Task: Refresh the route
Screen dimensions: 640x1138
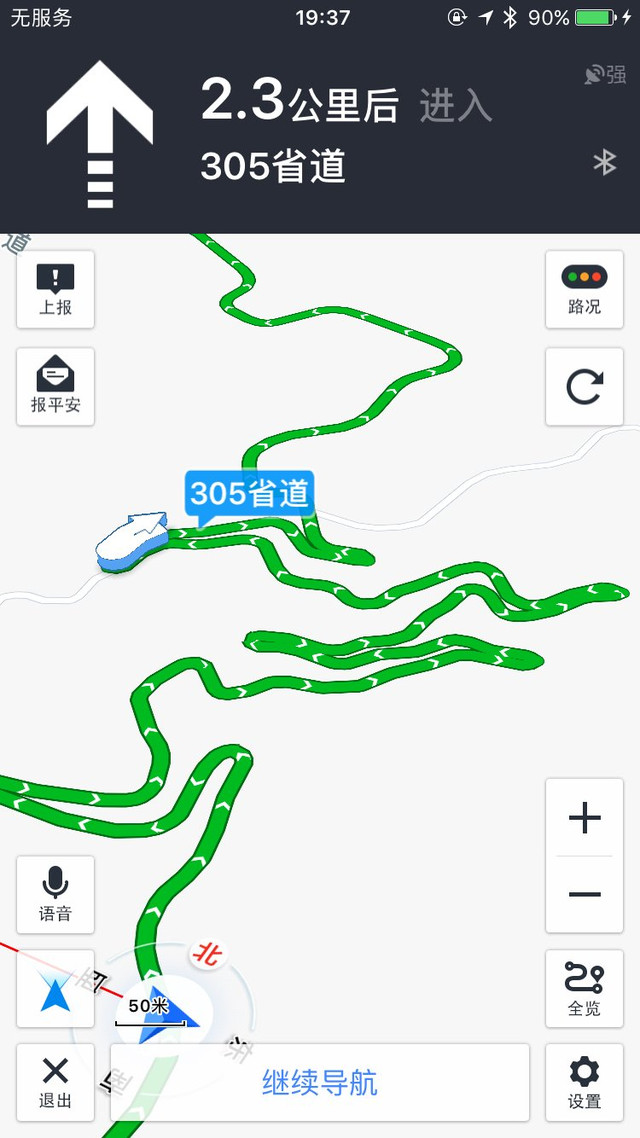Action: [x=584, y=387]
